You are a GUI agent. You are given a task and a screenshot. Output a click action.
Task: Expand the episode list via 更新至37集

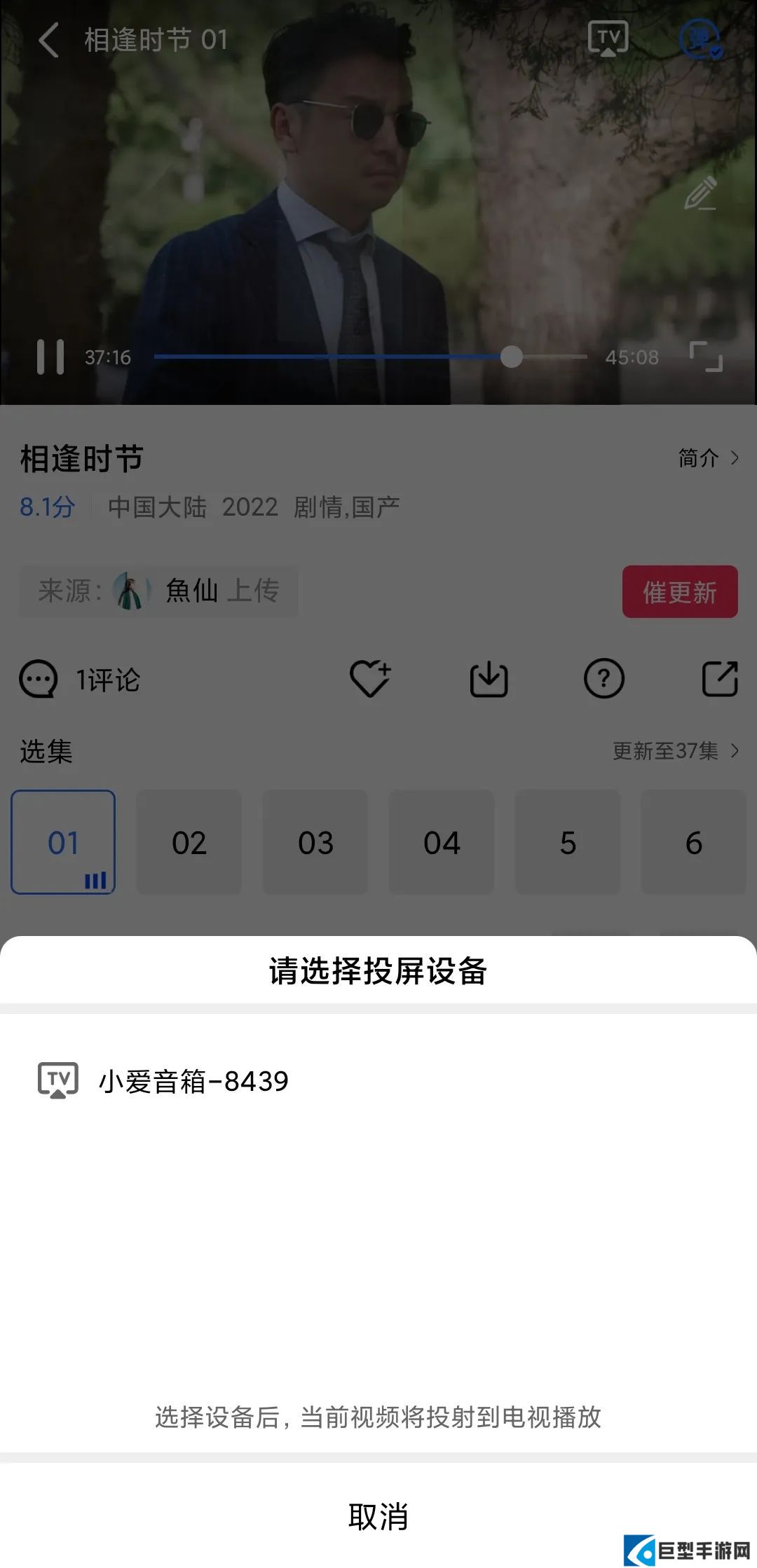671,751
